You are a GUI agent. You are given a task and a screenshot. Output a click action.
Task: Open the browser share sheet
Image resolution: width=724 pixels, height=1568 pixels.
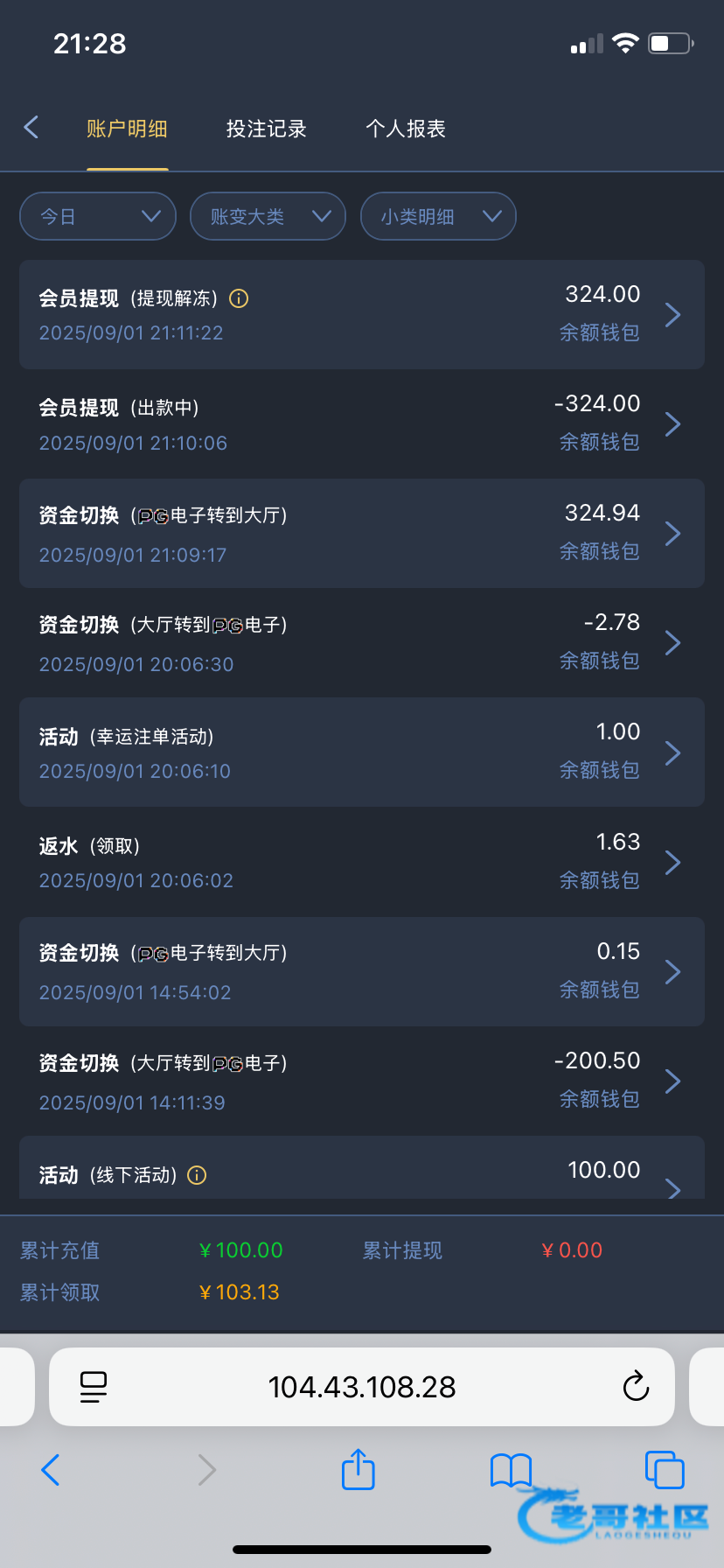359,1470
